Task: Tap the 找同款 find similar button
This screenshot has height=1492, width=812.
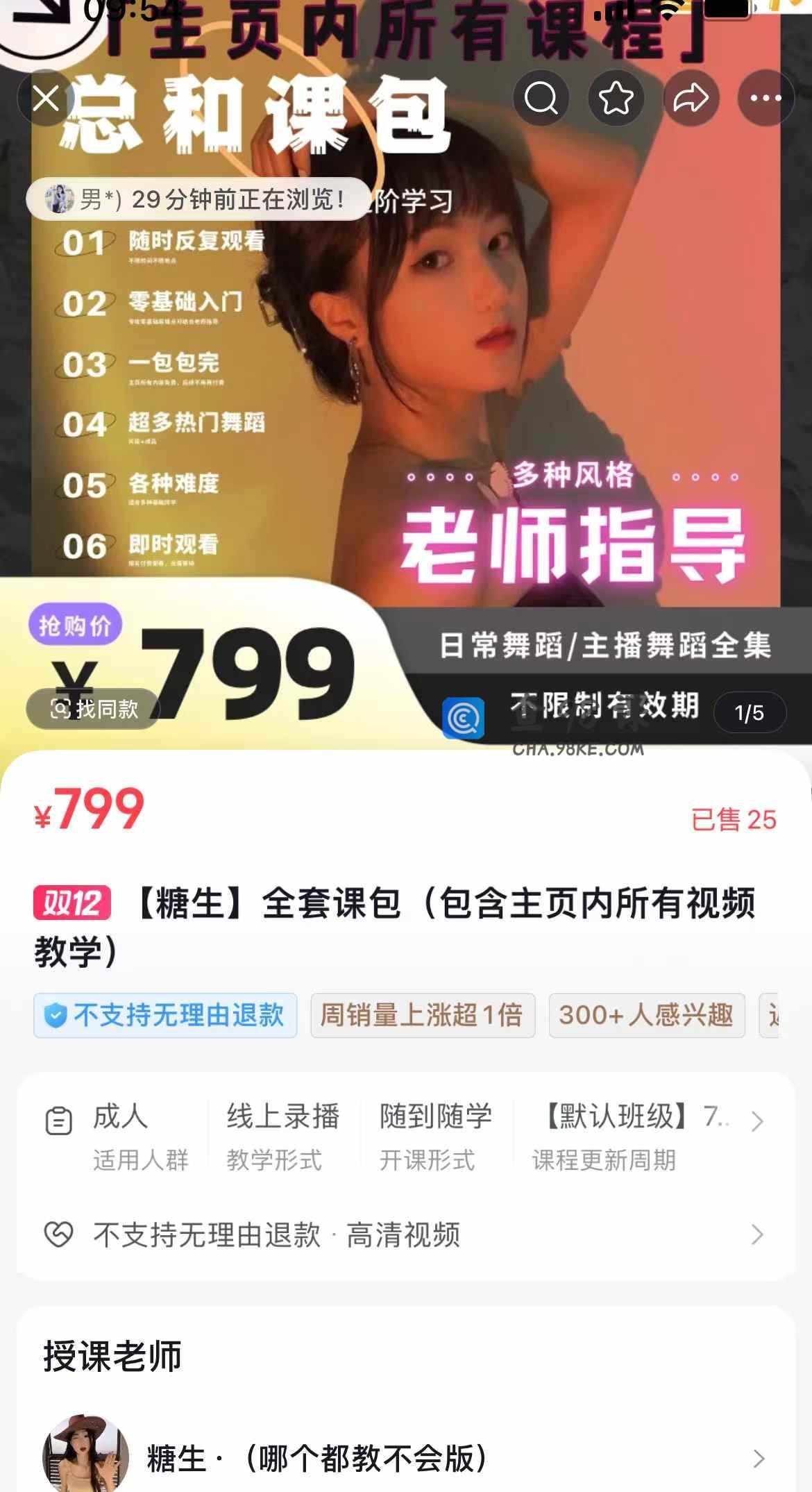Action: pyautogui.click(x=94, y=709)
